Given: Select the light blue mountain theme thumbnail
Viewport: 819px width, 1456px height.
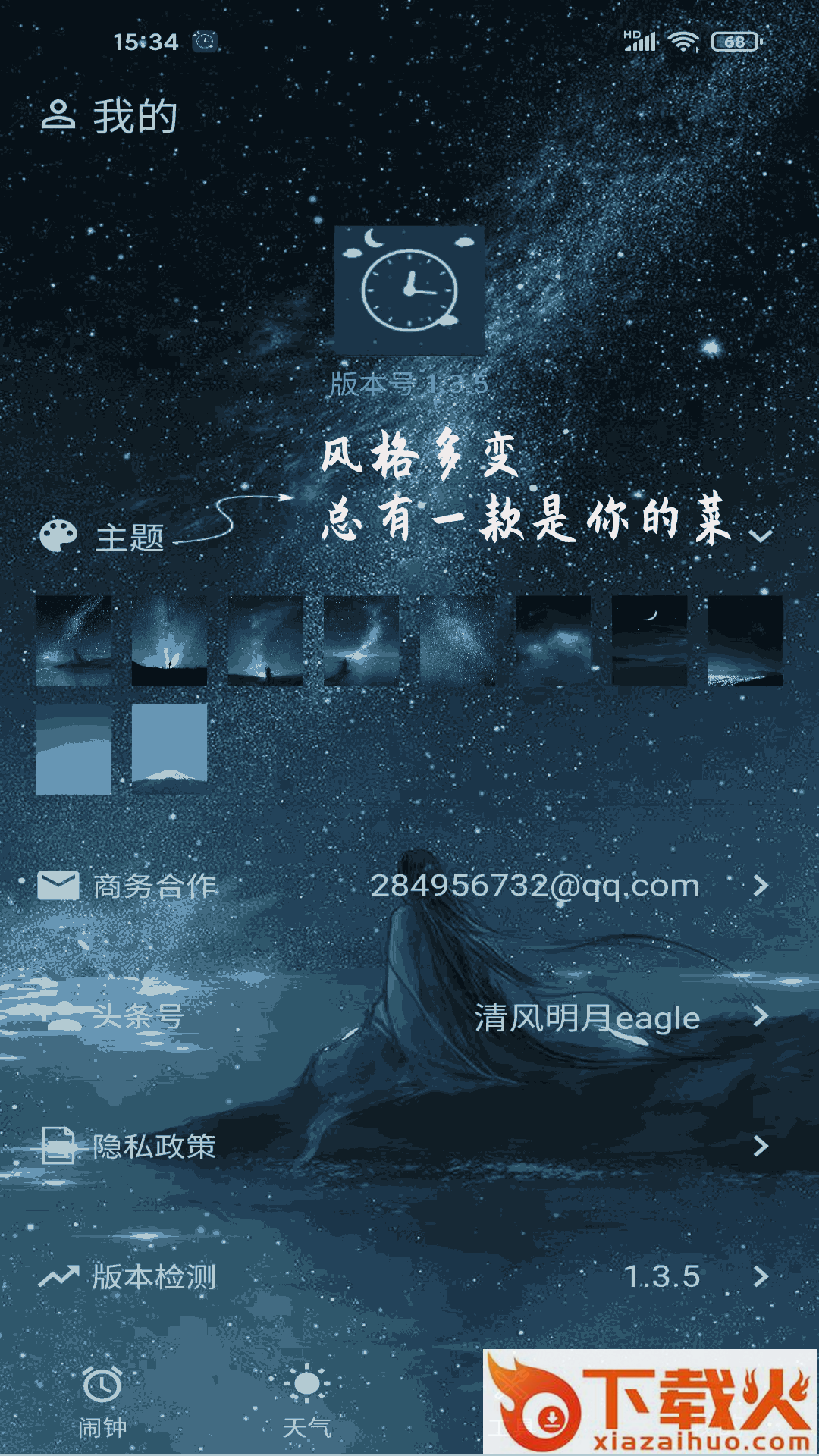Looking at the screenshot, I should click(x=169, y=748).
